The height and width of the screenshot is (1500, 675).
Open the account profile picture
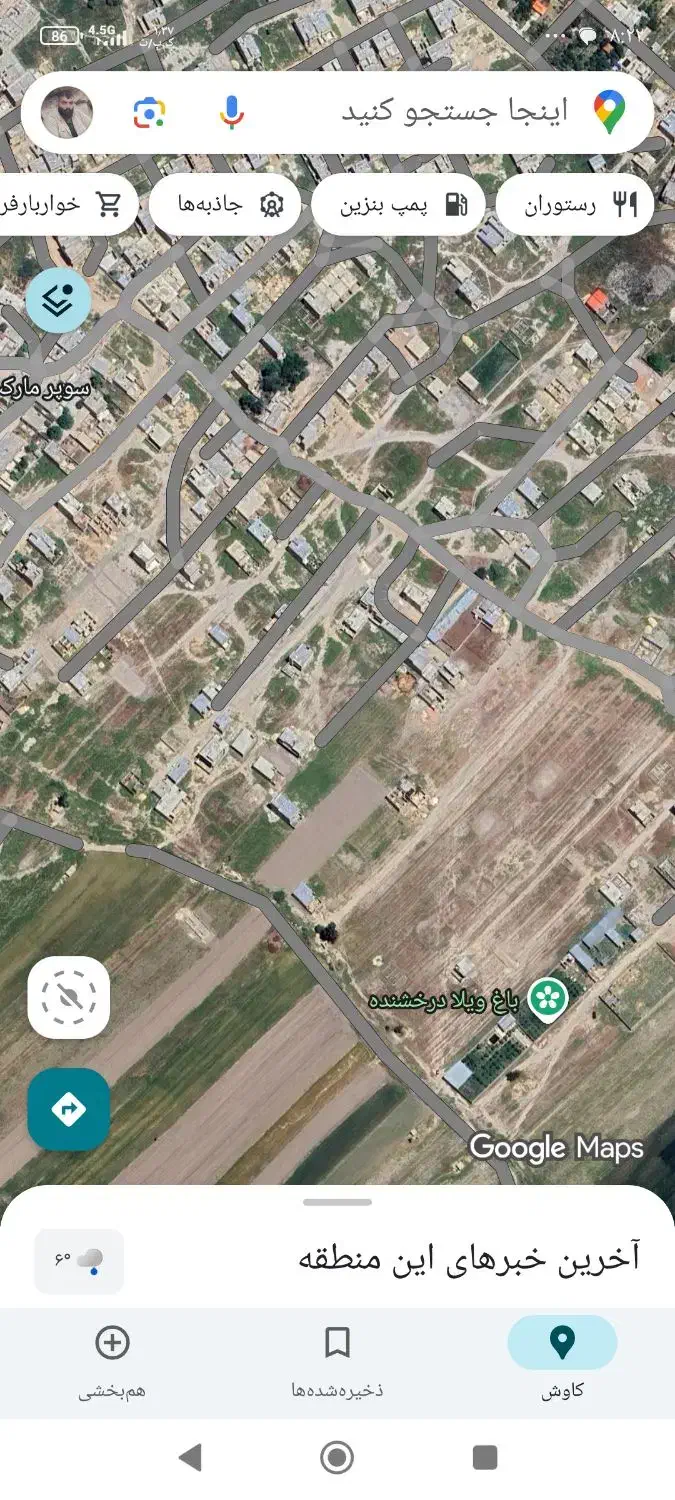click(67, 112)
